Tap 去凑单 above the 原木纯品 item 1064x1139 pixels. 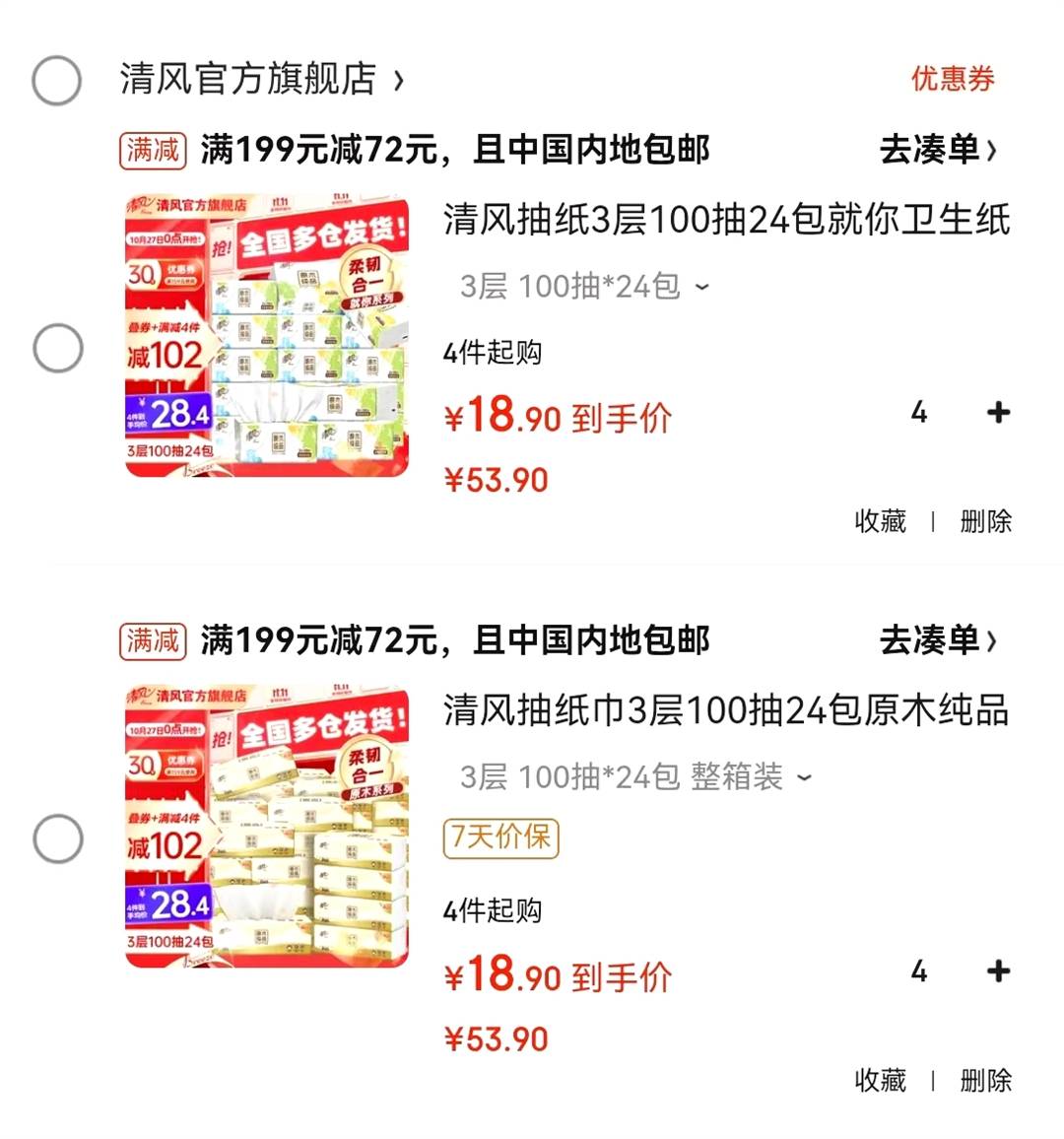click(937, 640)
